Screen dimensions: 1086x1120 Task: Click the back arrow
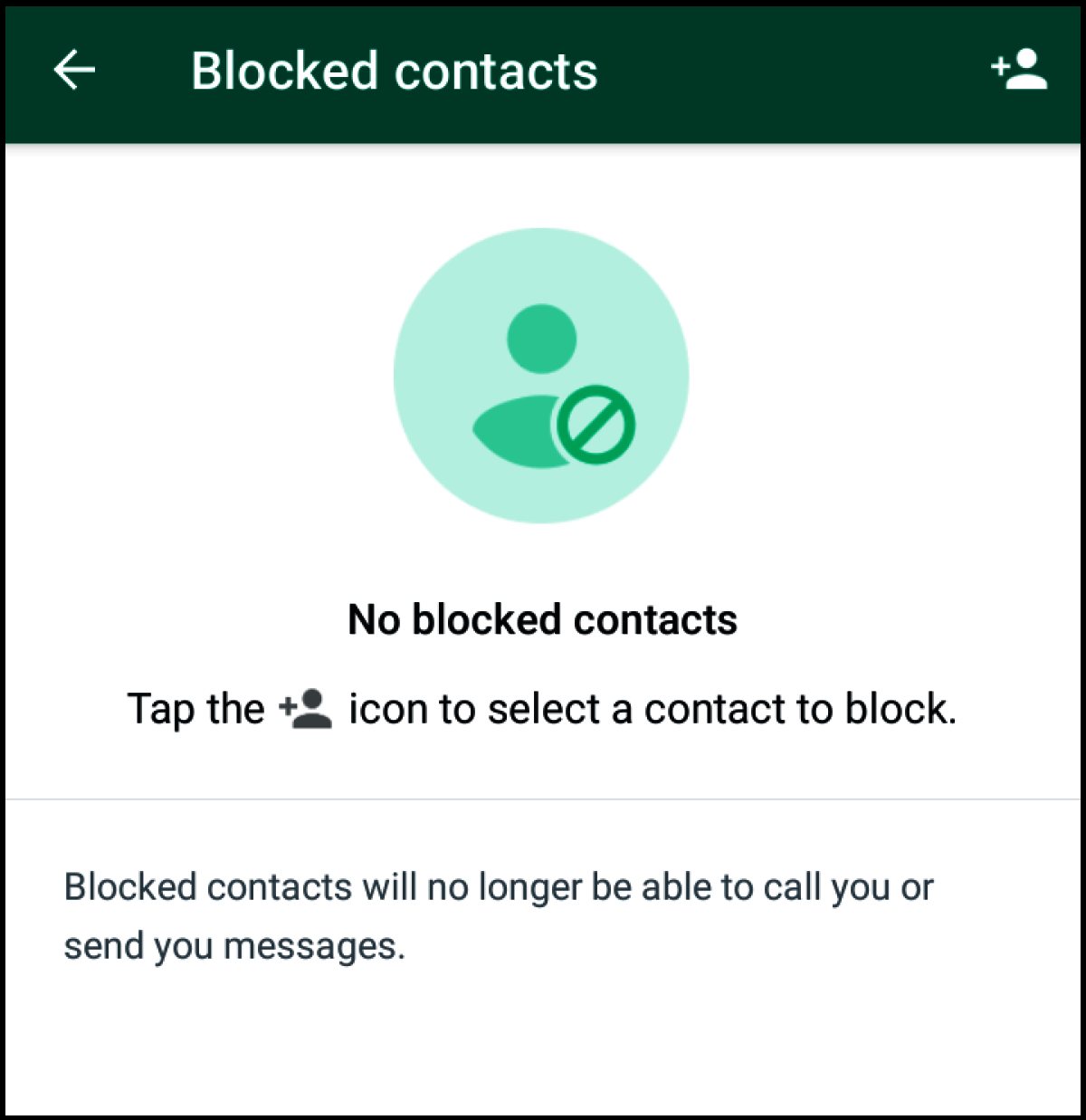tap(72, 70)
